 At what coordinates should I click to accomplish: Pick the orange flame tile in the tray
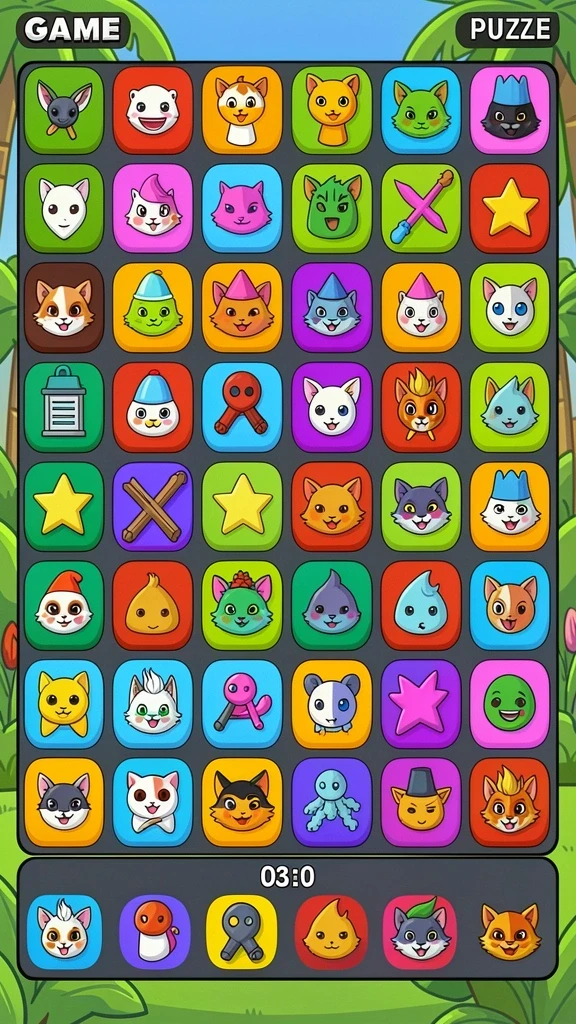pos(331,931)
